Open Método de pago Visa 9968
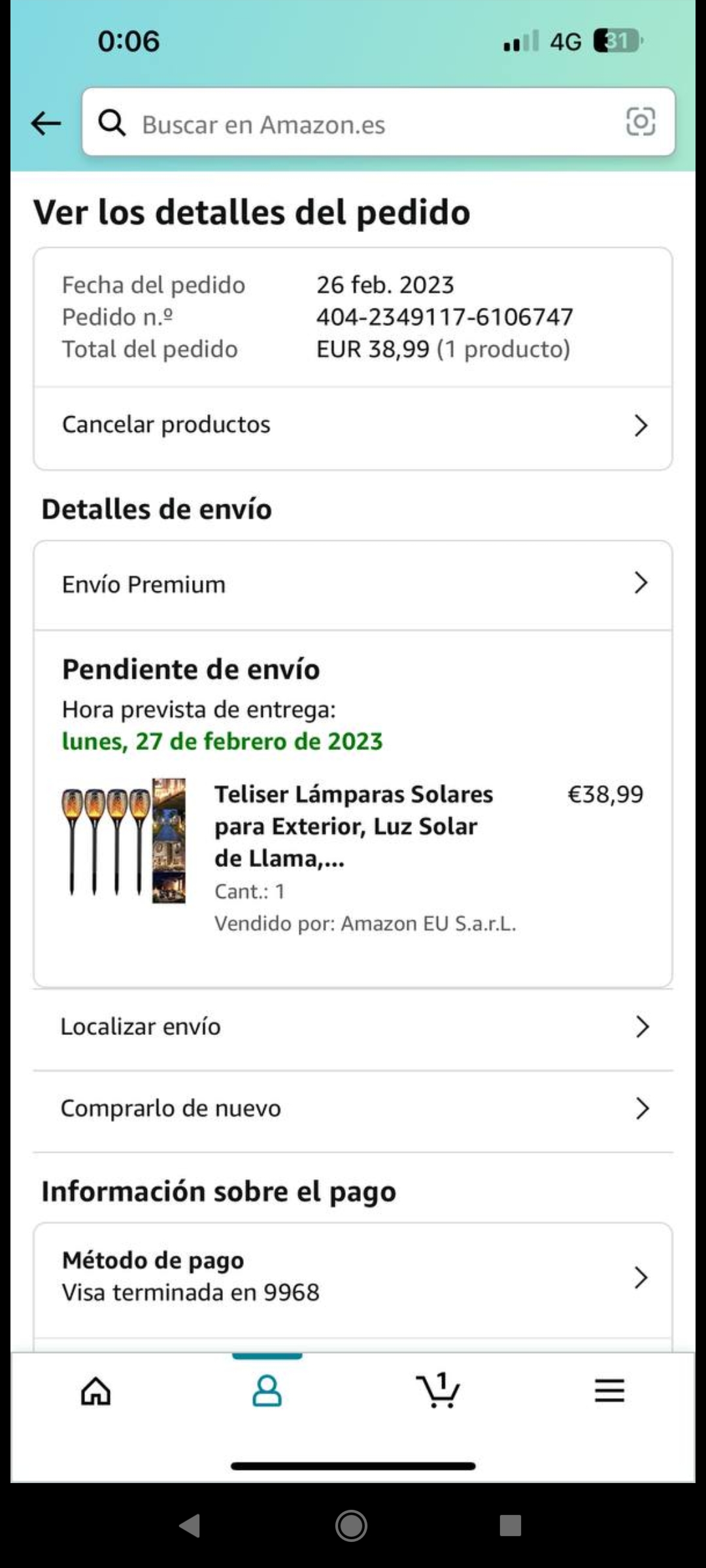Image resolution: width=706 pixels, height=1568 pixels. pyautogui.click(x=353, y=1277)
